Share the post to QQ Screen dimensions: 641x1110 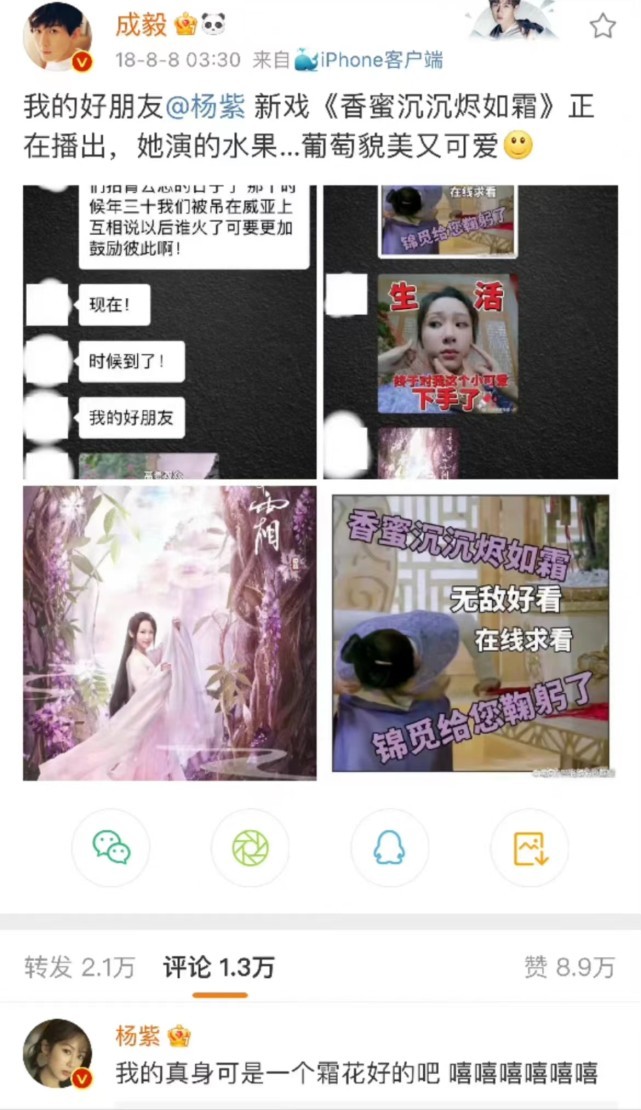pos(389,848)
